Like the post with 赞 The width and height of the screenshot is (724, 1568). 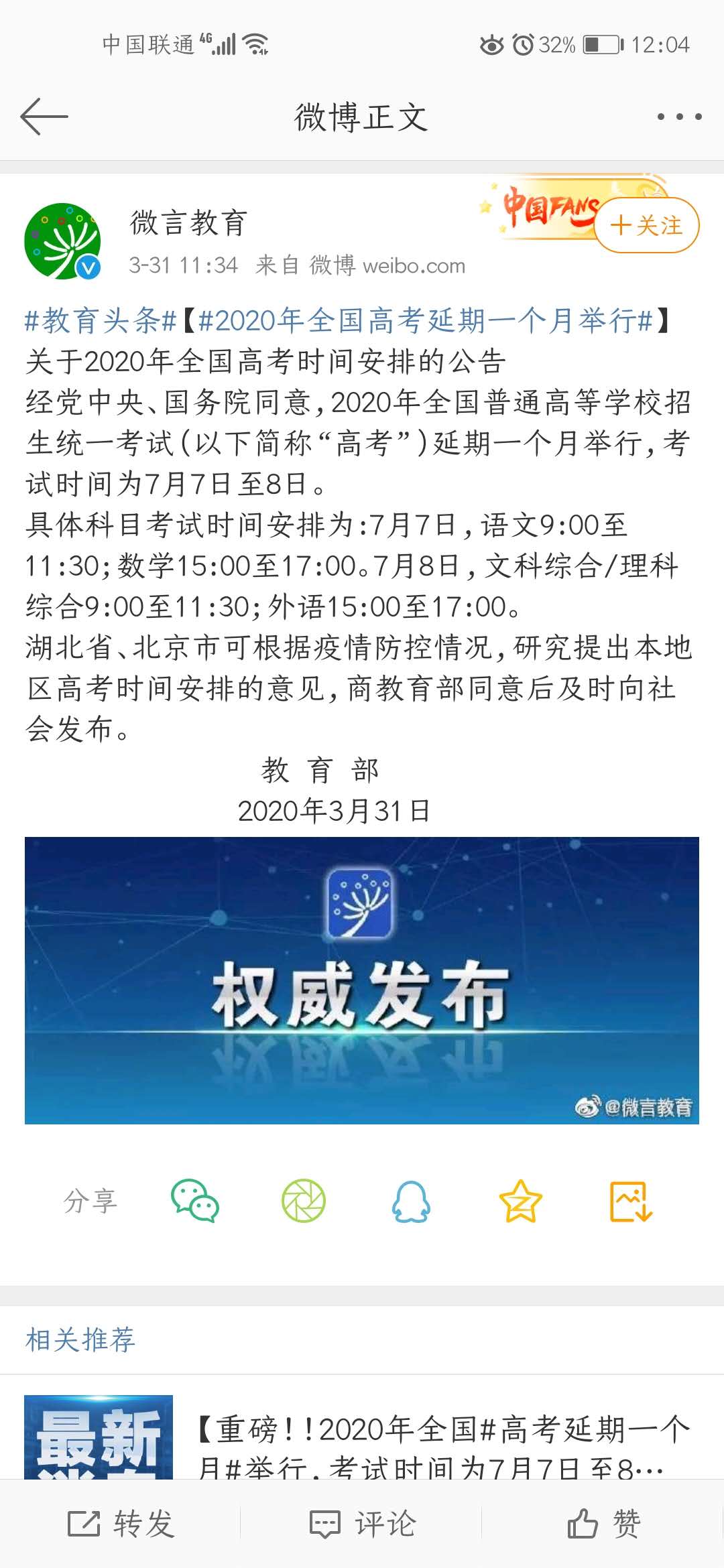604,1524
